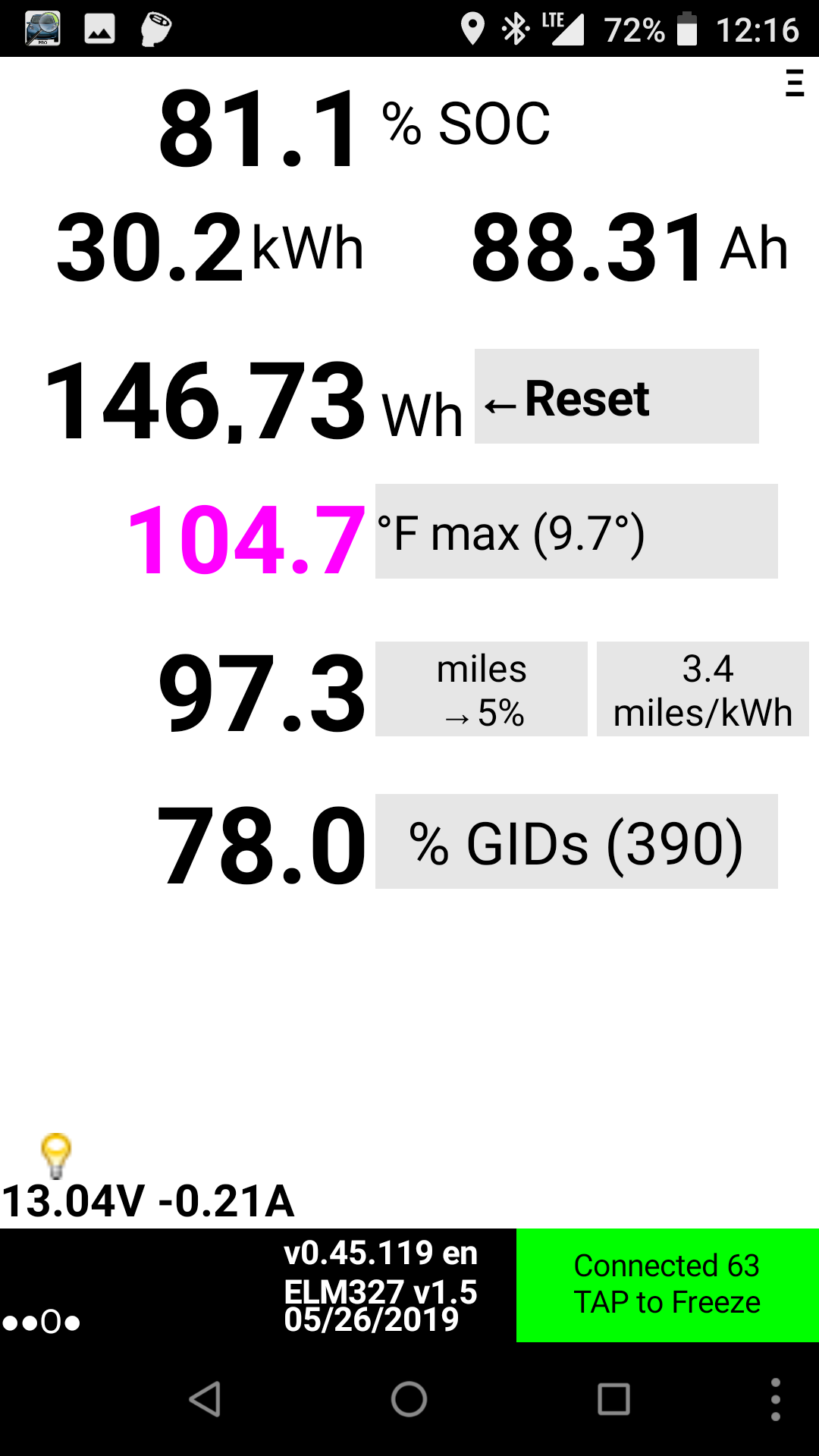
Task: Tap Connected area to freeze readings
Action: [x=667, y=1285]
